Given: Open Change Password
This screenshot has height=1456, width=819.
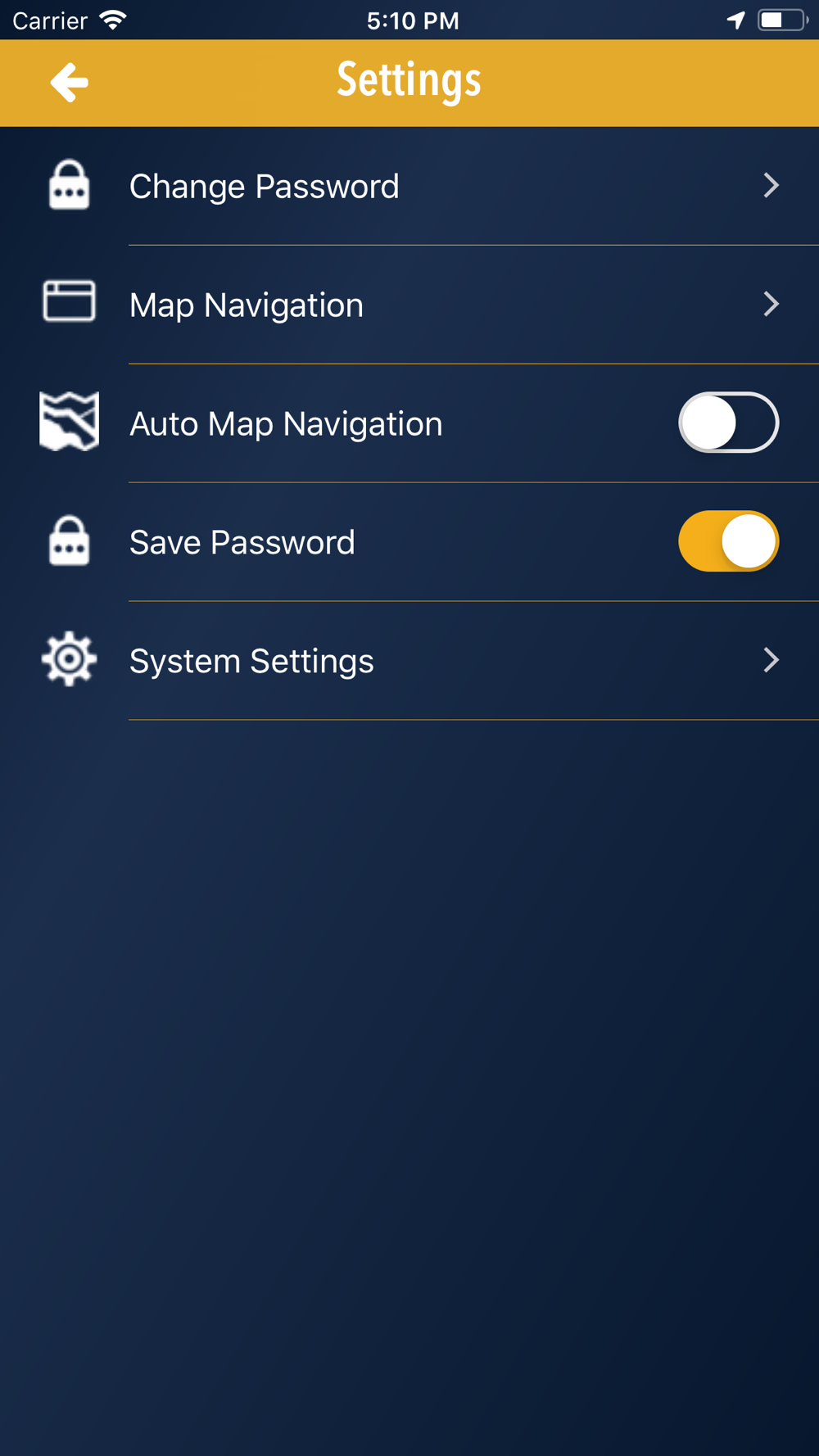Looking at the screenshot, I should click(x=409, y=186).
